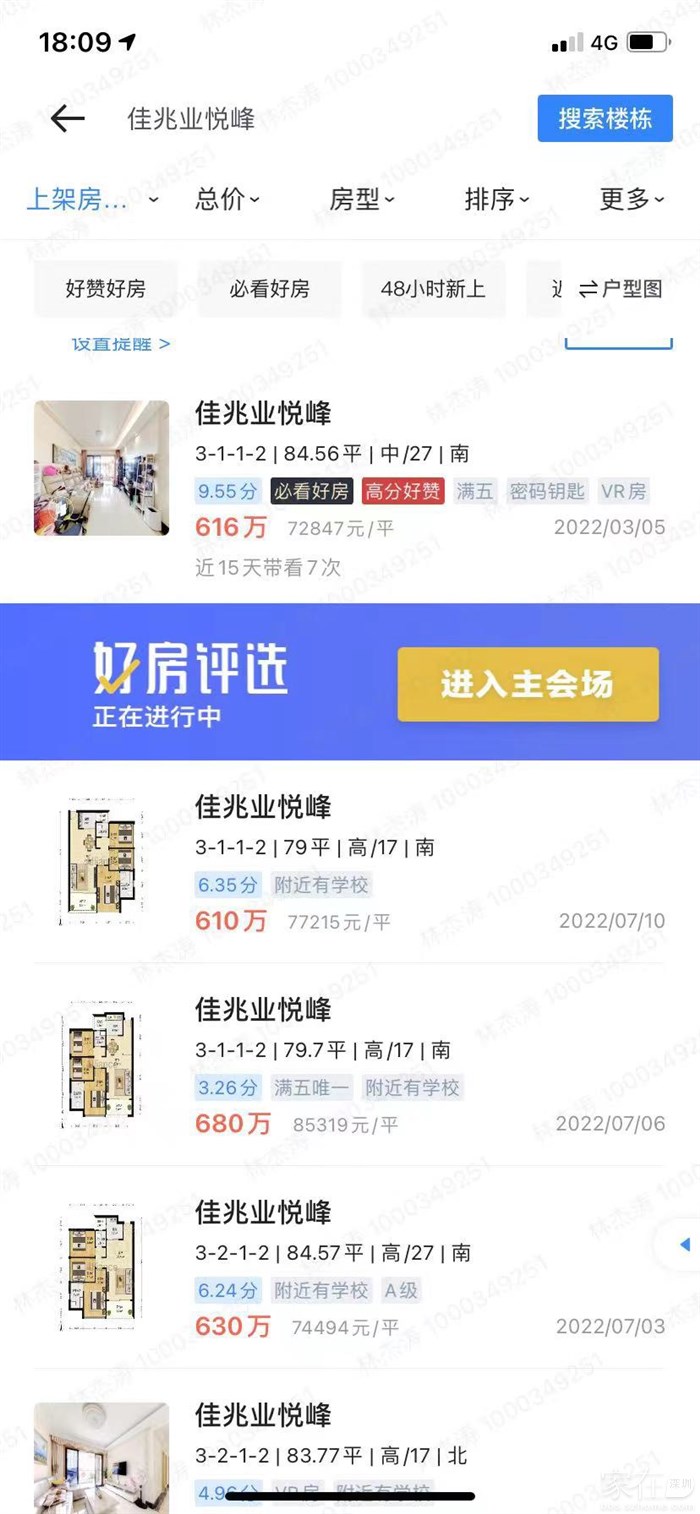Open the 佳兆业悦峰 search field
Viewport: 700px width, 1514px height.
pyautogui.click(x=300, y=120)
